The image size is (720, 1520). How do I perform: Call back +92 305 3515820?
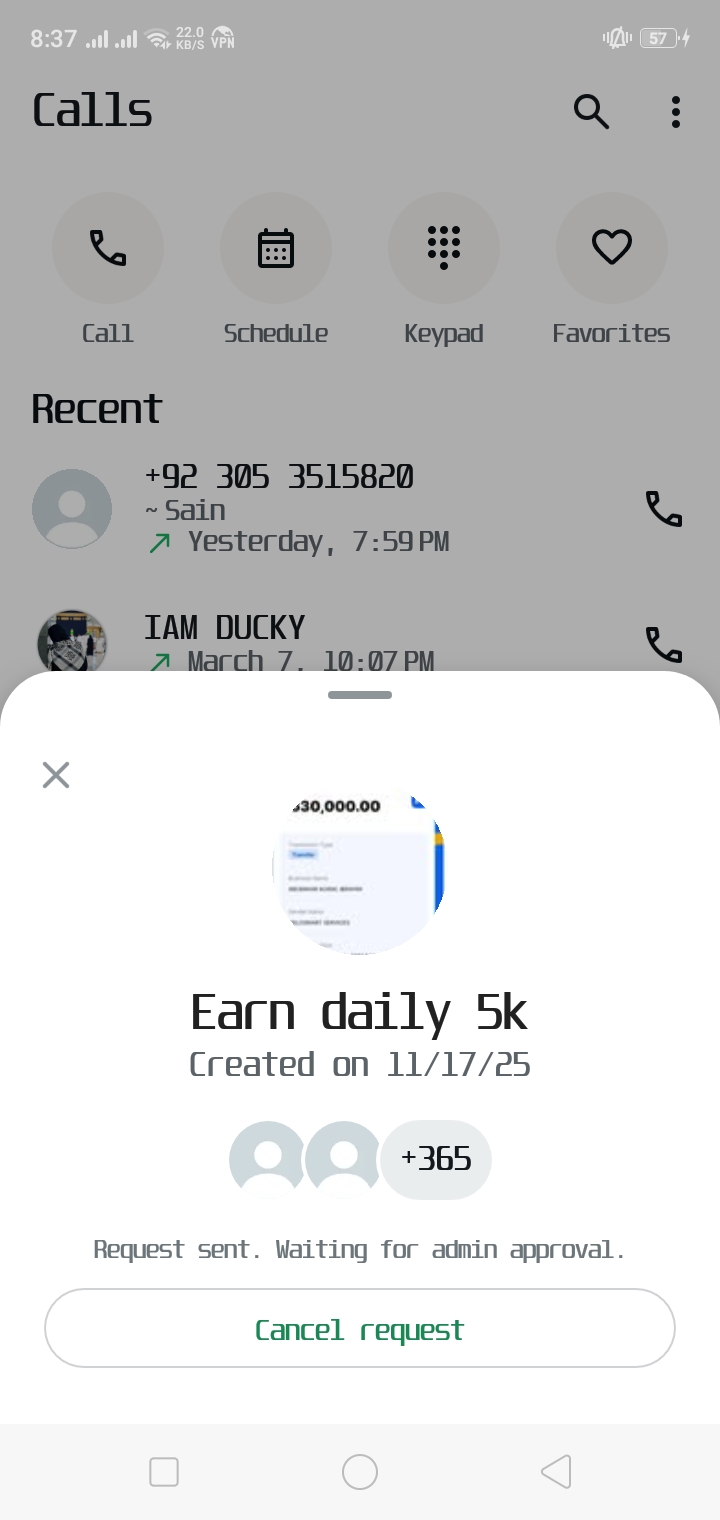pyautogui.click(x=663, y=509)
